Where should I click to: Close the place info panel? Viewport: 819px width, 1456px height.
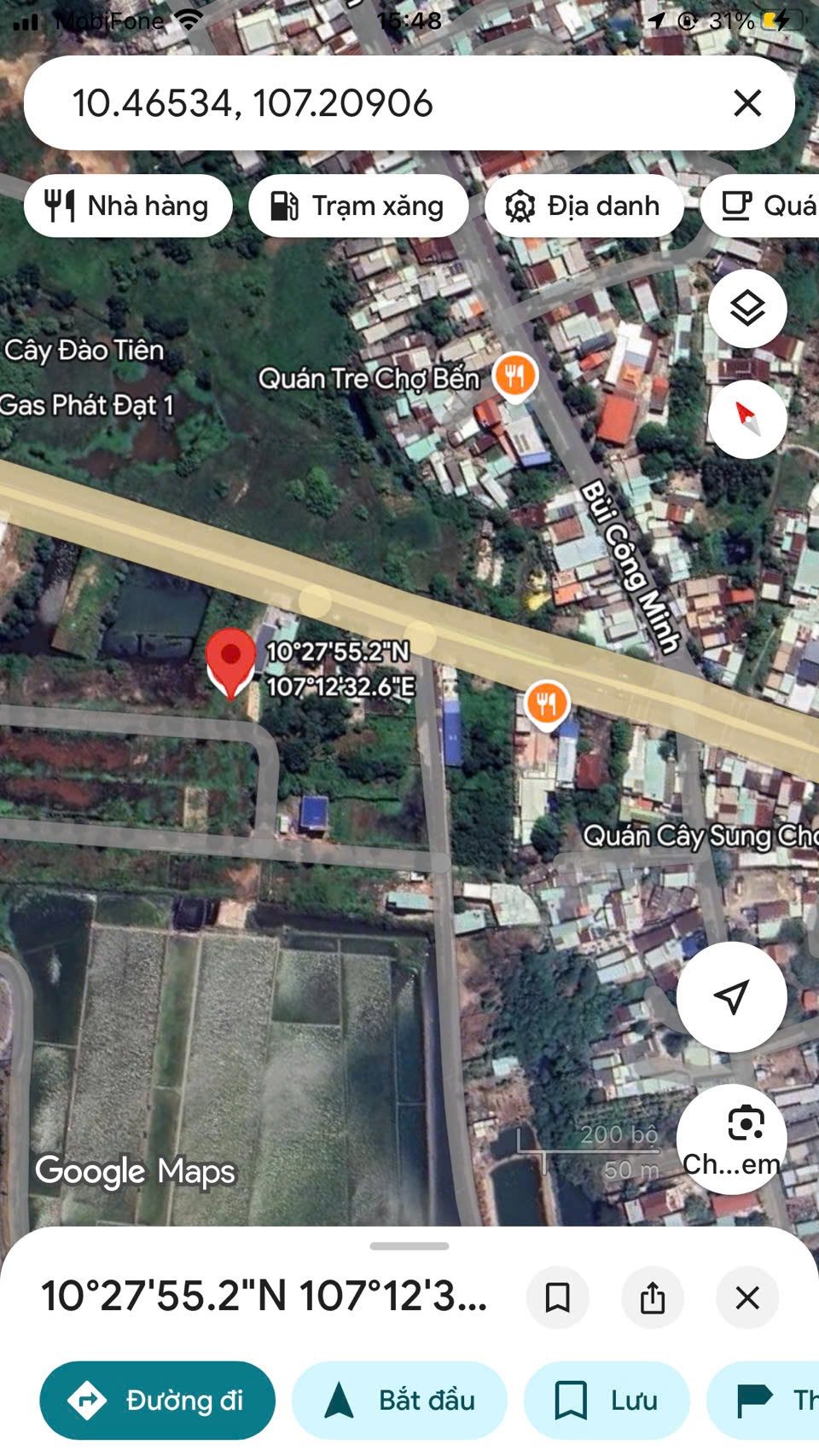click(747, 1298)
